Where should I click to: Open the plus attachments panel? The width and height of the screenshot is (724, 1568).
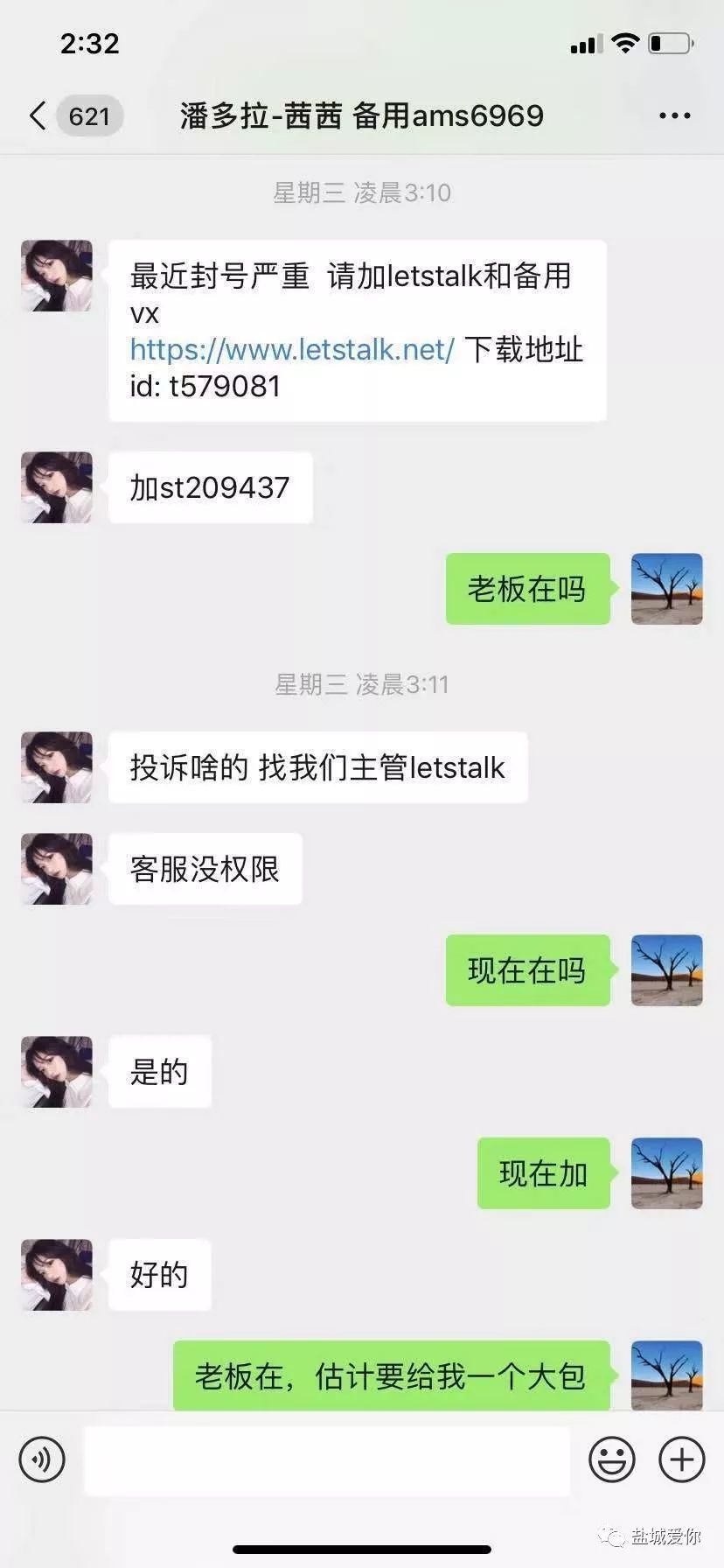pos(681,1459)
